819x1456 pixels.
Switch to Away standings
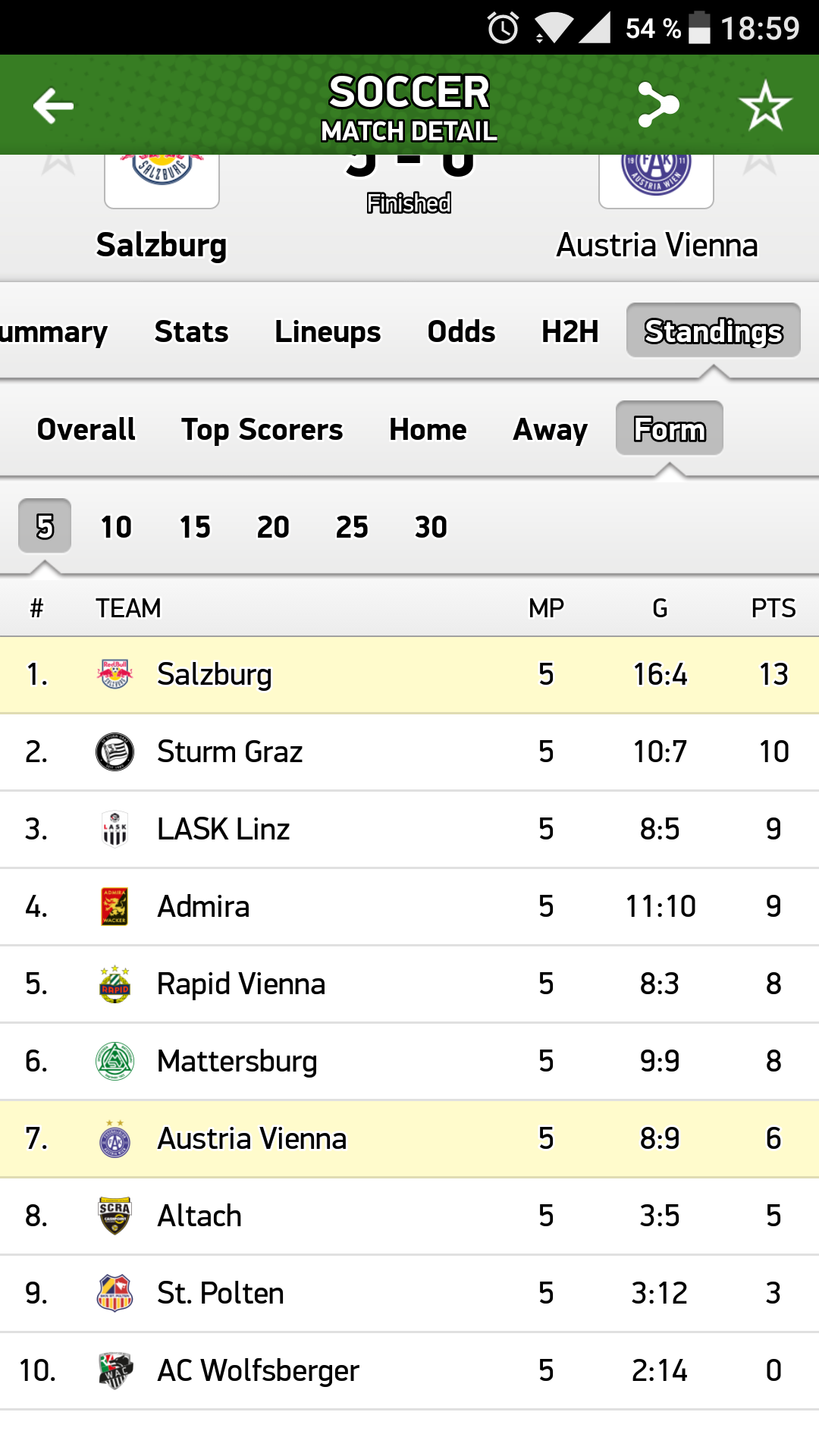click(550, 429)
